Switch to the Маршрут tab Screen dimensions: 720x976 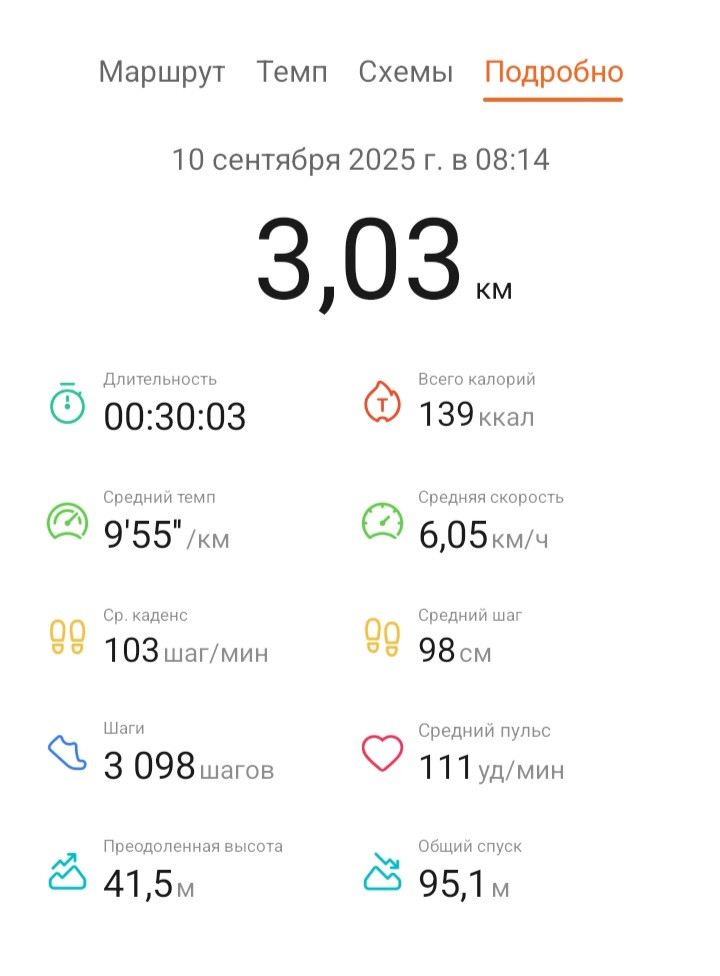[x=162, y=73]
